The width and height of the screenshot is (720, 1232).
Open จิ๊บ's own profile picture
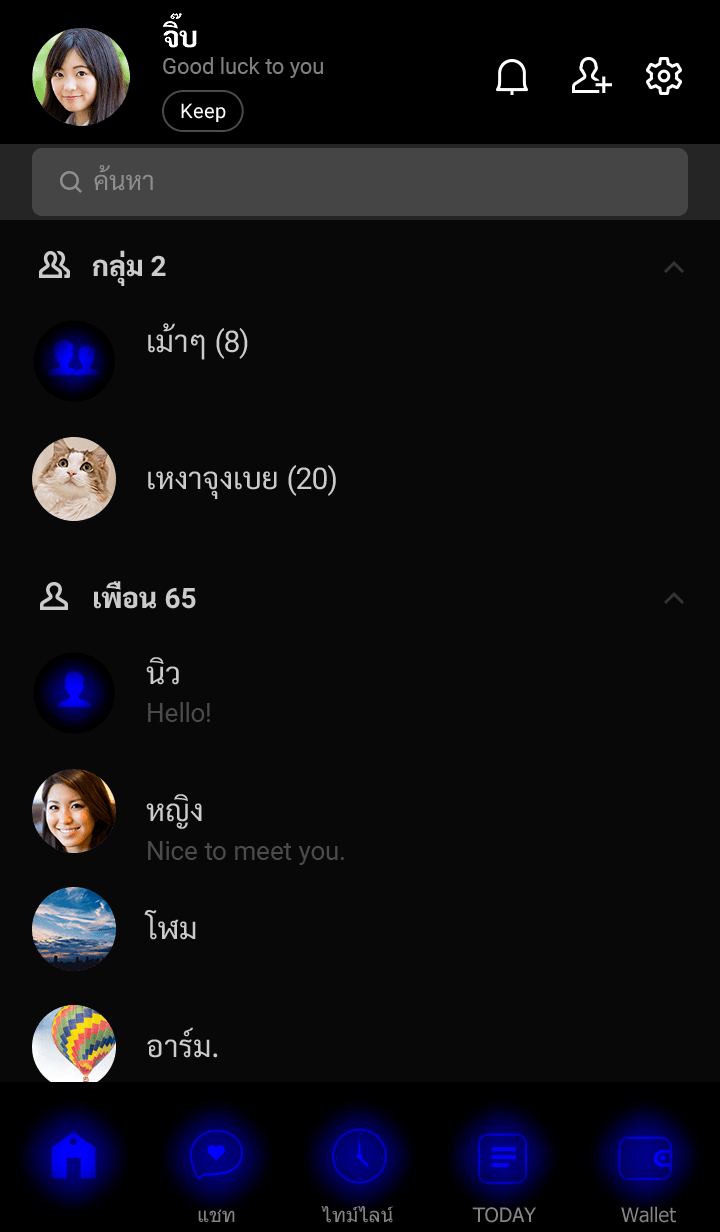point(81,77)
